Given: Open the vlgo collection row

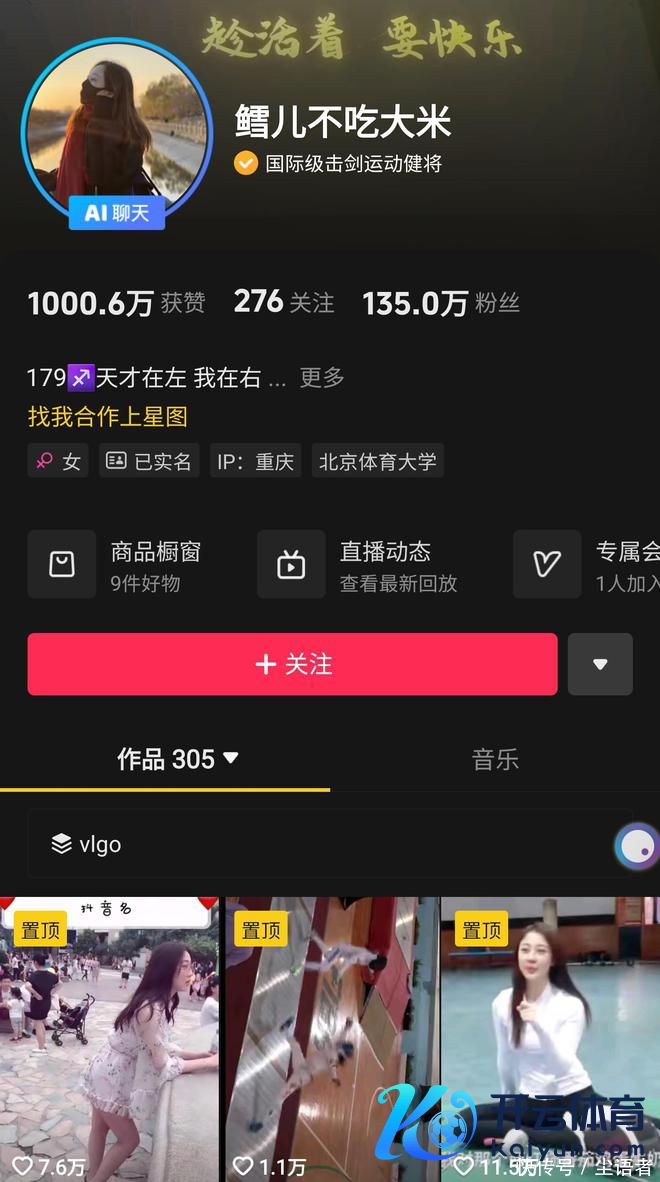Looking at the screenshot, I should pyautogui.click(x=320, y=844).
